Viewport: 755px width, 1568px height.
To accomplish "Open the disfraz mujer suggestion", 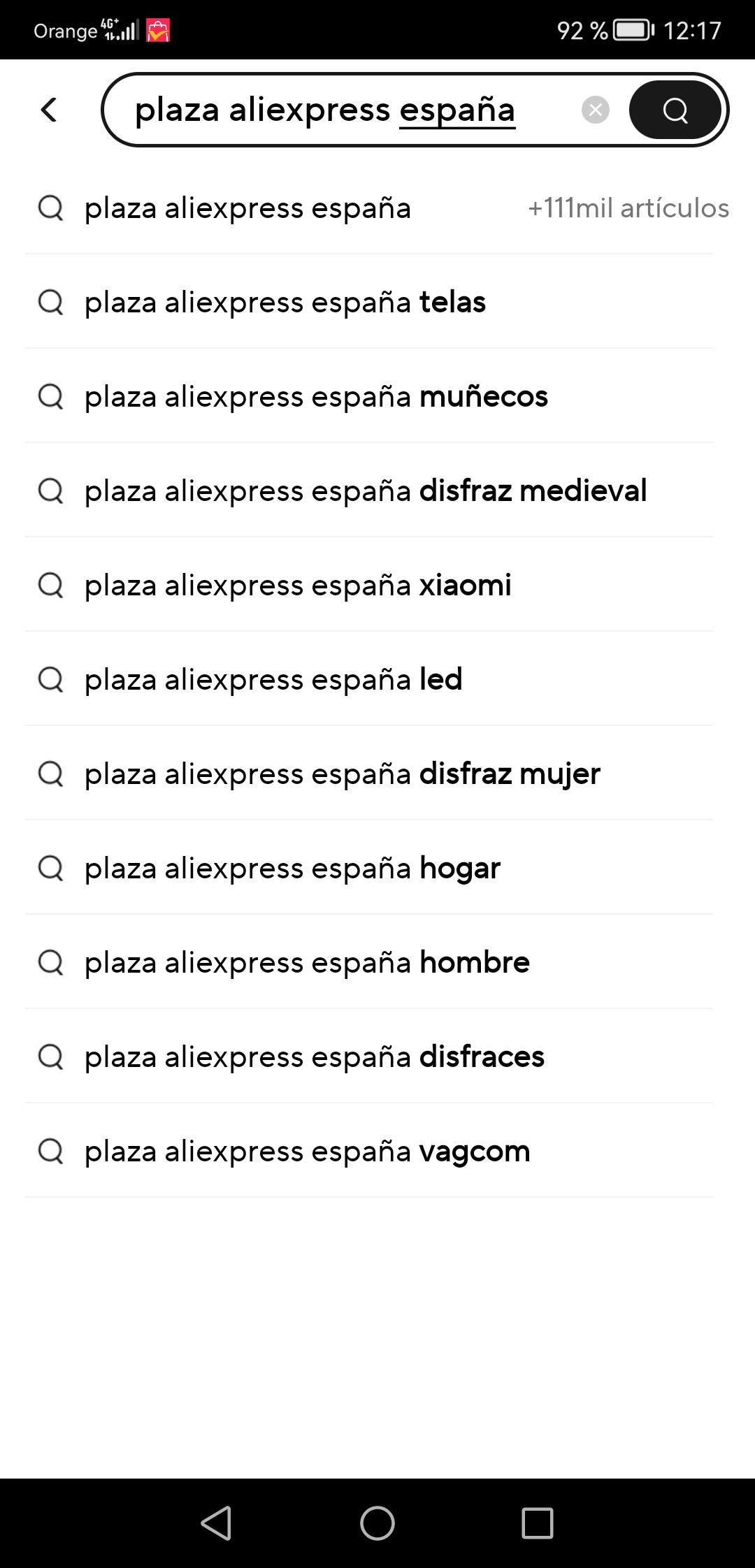I will (369, 774).
